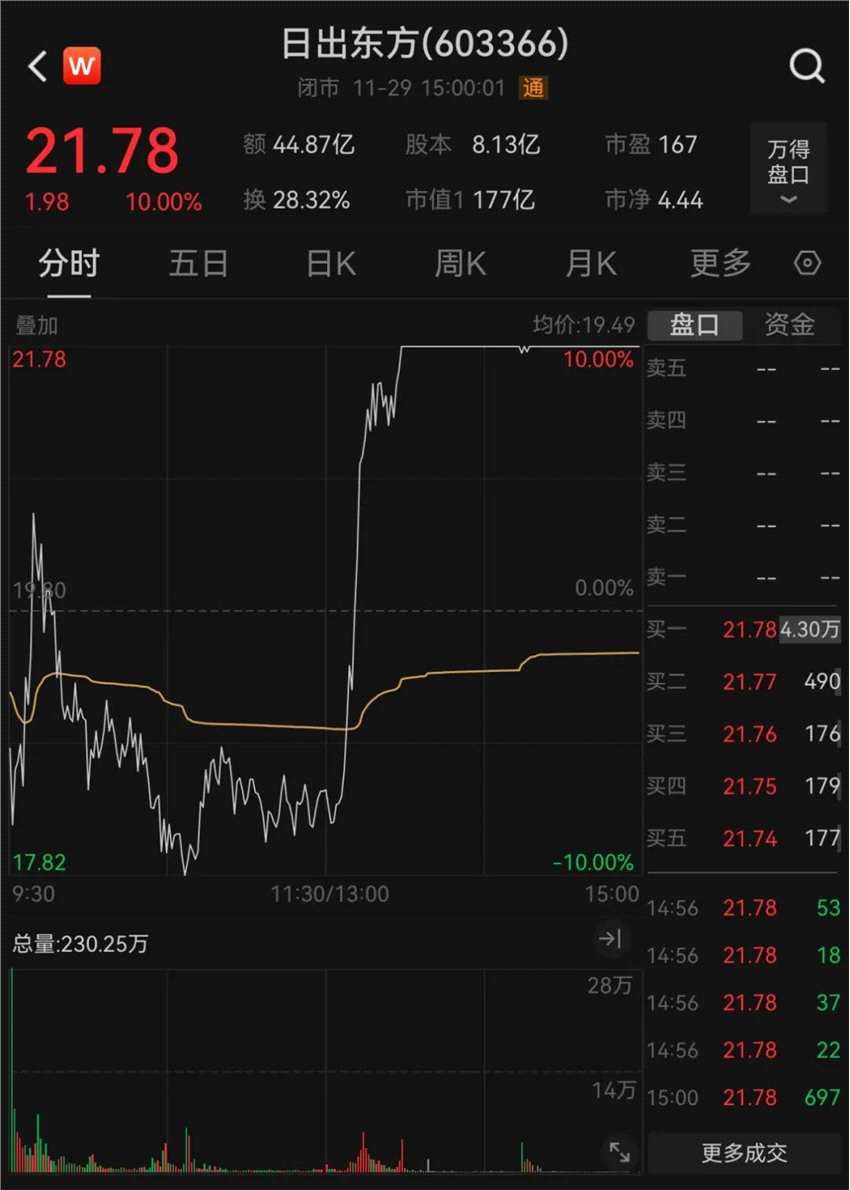View 更多成交 trade records
The width and height of the screenshot is (850, 1190).
coord(744,1153)
